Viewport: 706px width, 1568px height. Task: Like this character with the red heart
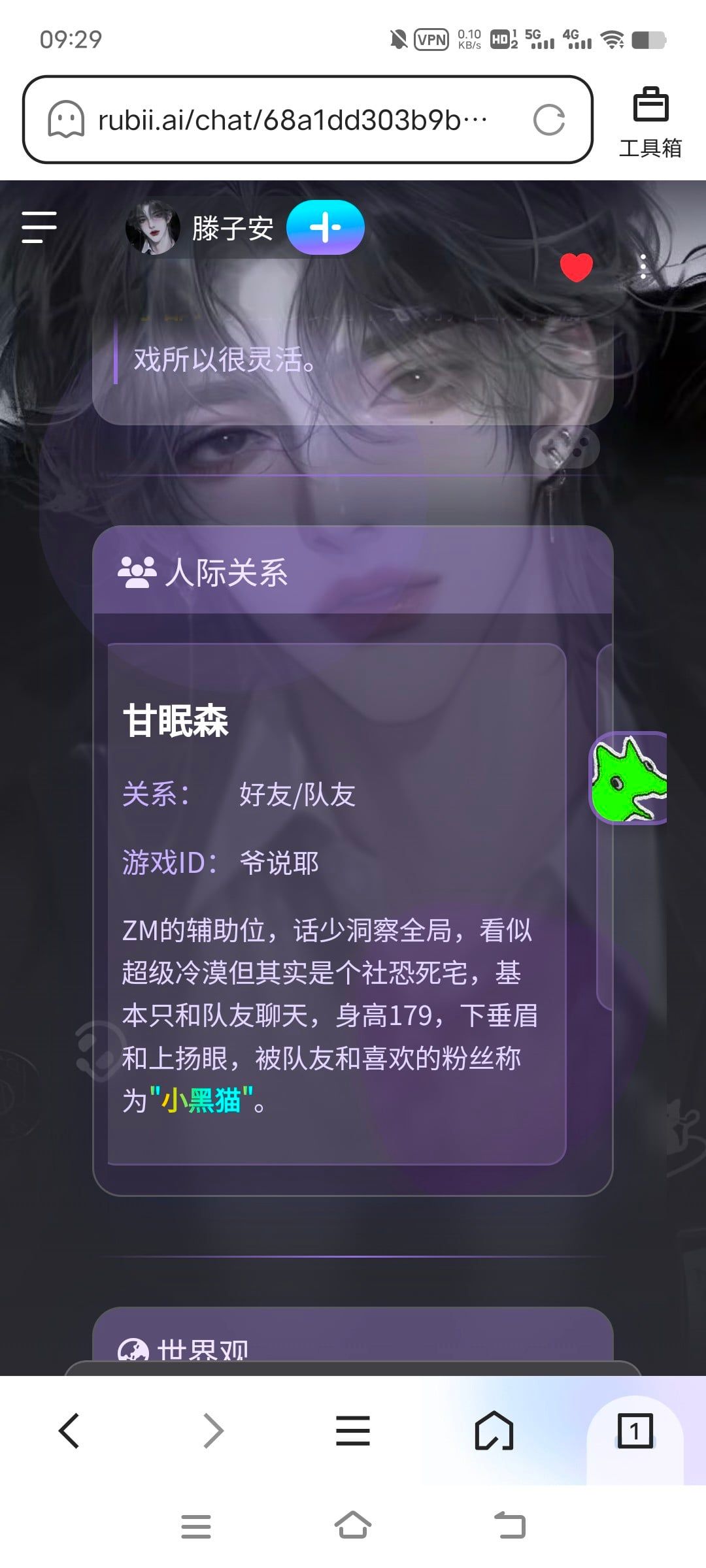pyautogui.click(x=576, y=267)
